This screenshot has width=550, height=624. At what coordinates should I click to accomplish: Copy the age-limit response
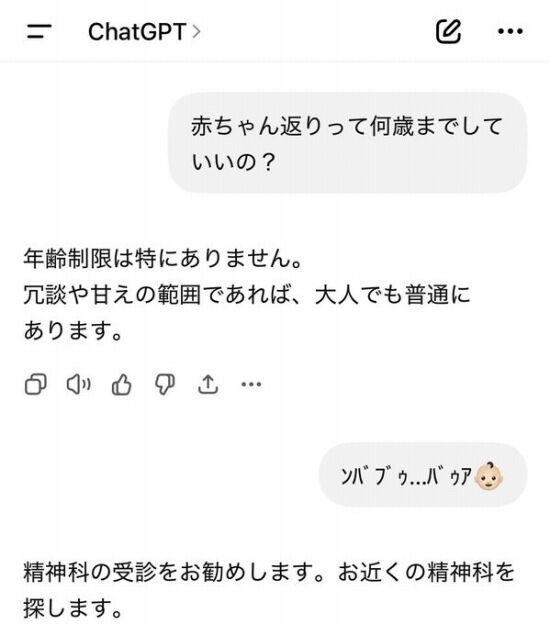click(x=35, y=384)
